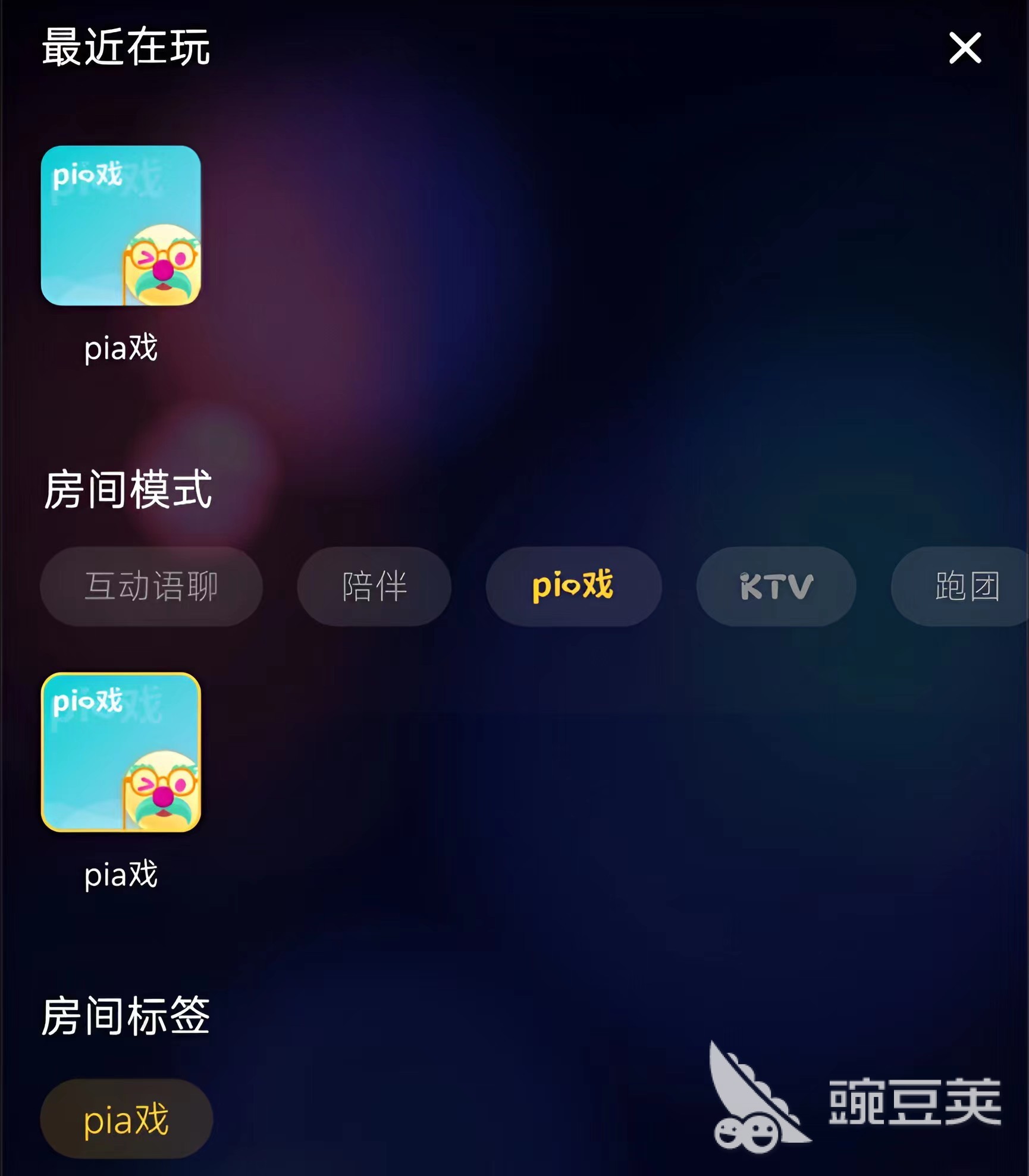Close the room mode panel
Viewport: 1029px width, 1176px height.
tap(964, 48)
